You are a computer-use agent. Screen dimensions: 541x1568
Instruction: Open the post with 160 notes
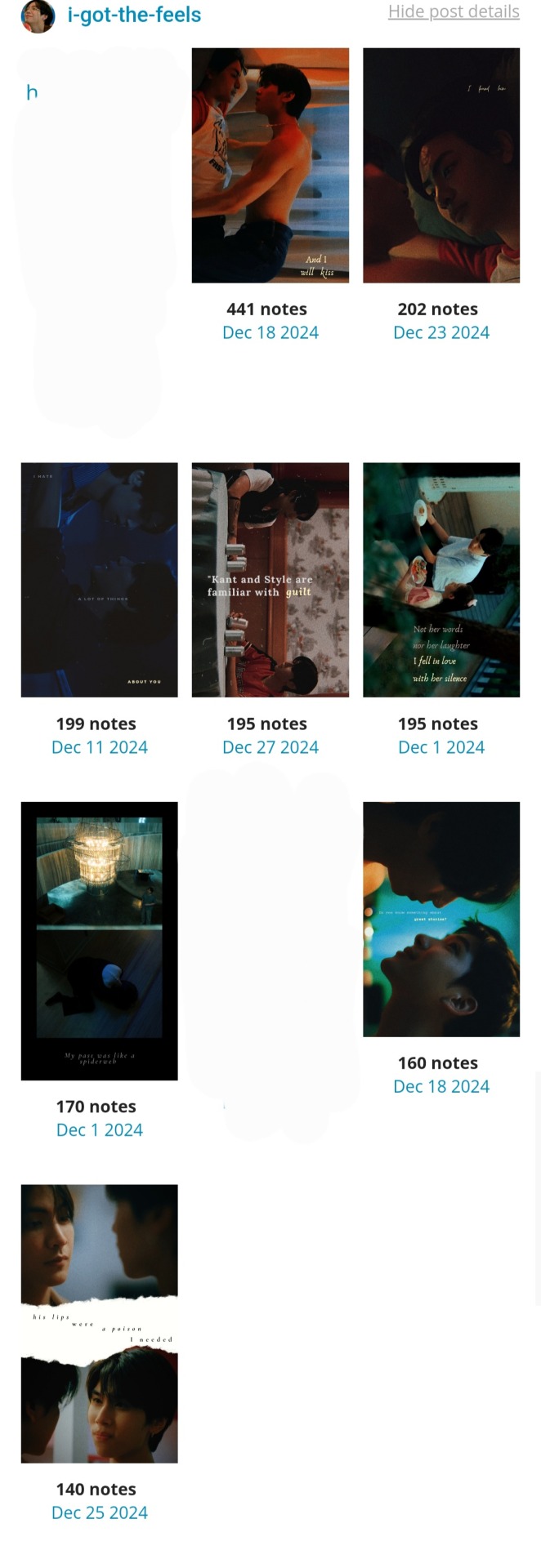click(441, 919)
